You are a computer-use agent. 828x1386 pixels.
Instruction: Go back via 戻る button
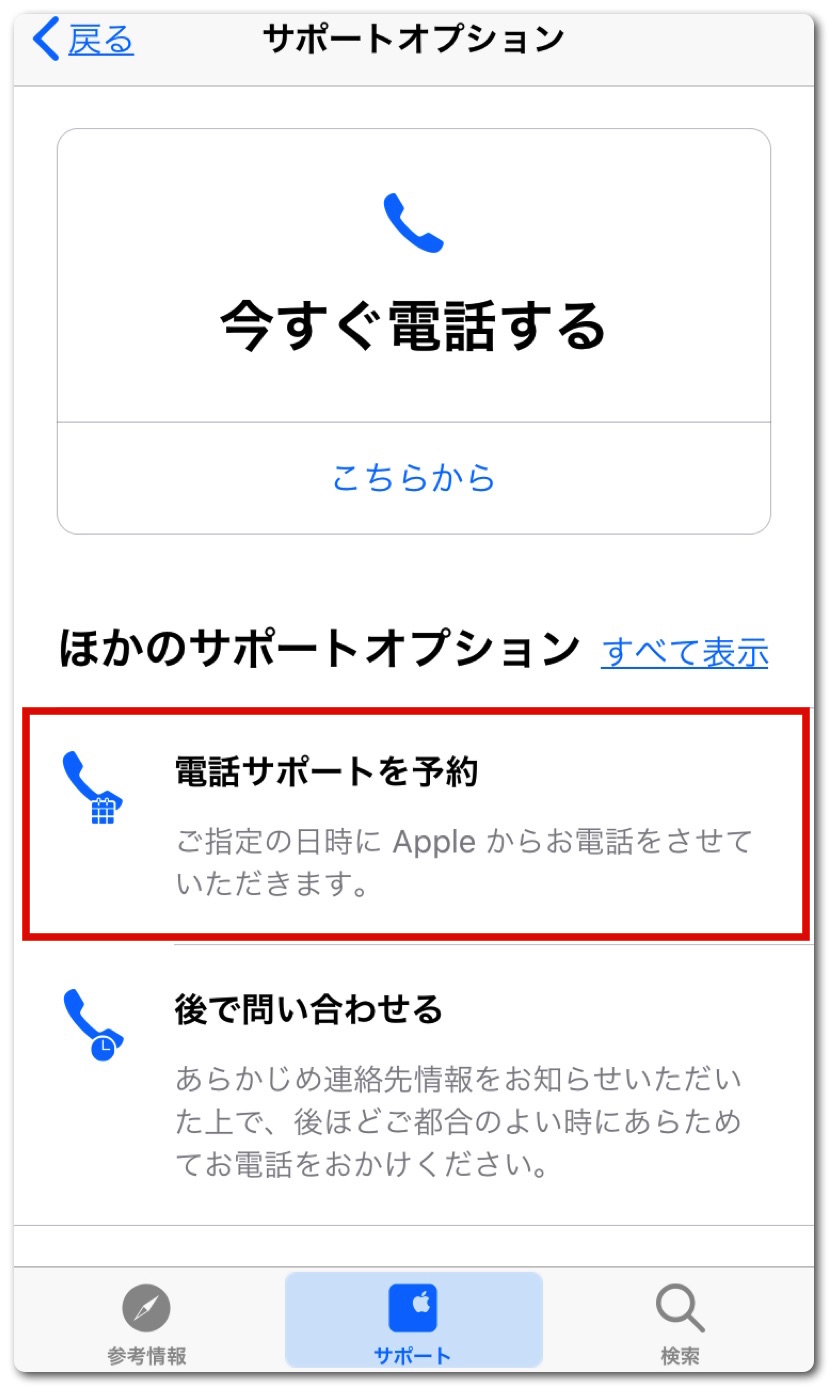pos(84,40)
